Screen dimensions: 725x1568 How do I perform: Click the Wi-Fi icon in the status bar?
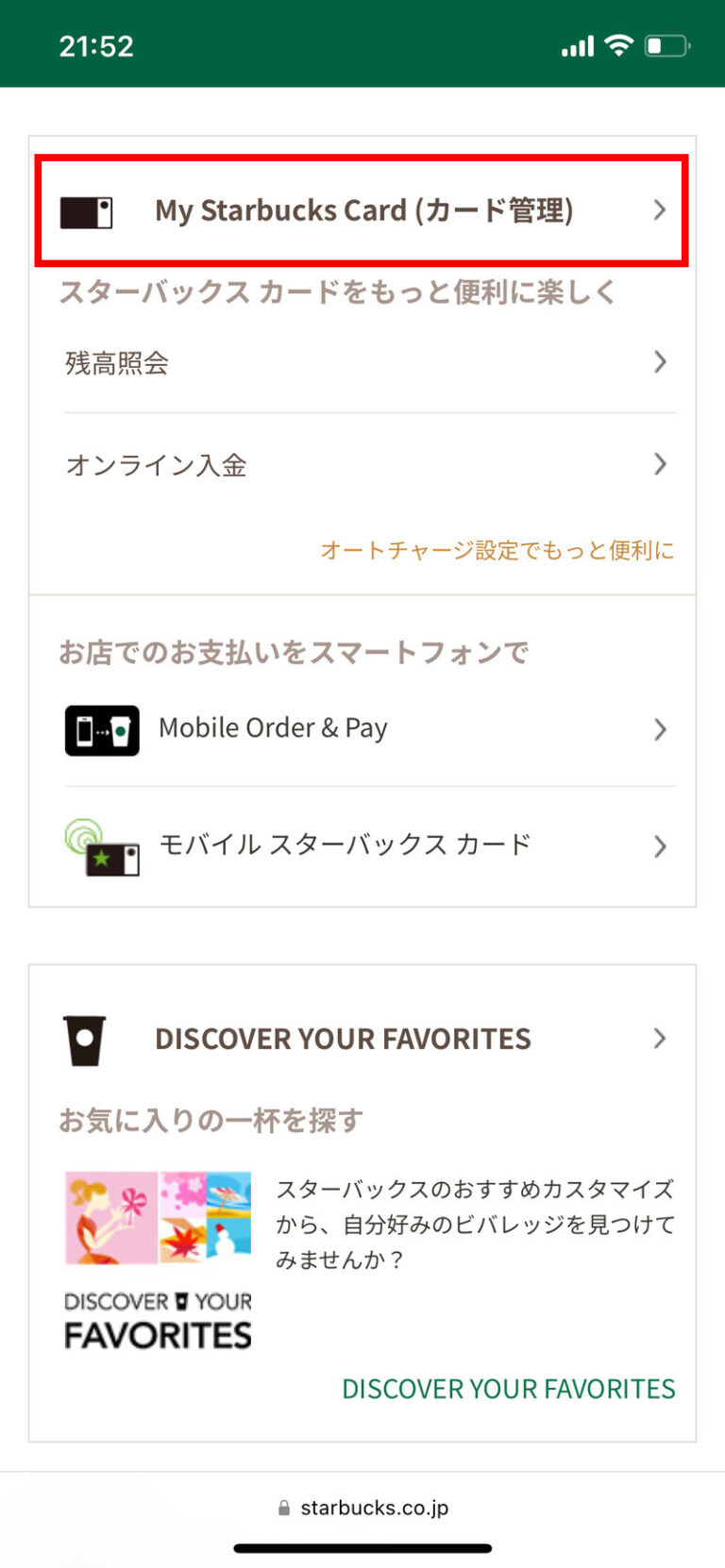(618, 43)
